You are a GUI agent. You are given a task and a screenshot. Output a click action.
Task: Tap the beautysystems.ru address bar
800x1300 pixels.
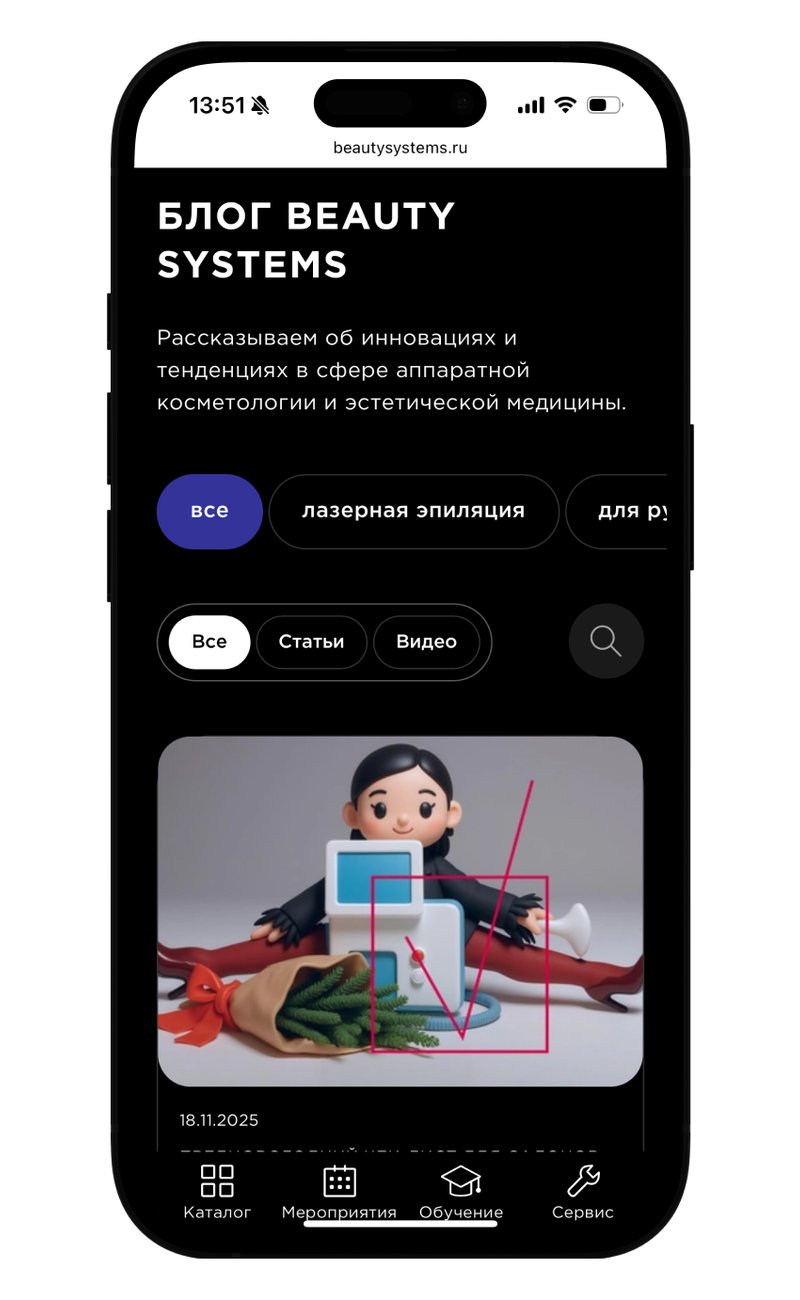tap(400, 148)
